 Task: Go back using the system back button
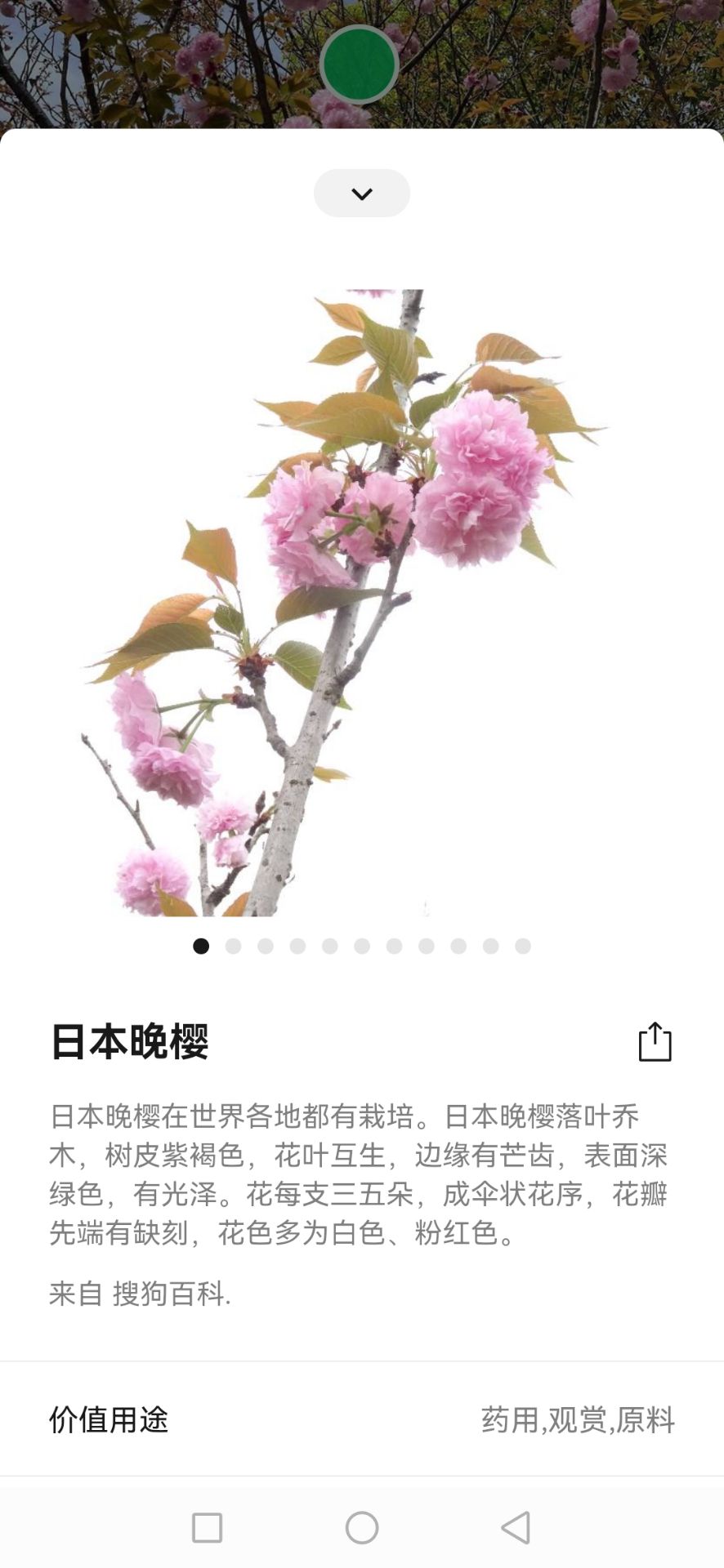[x=516, y=1527]
